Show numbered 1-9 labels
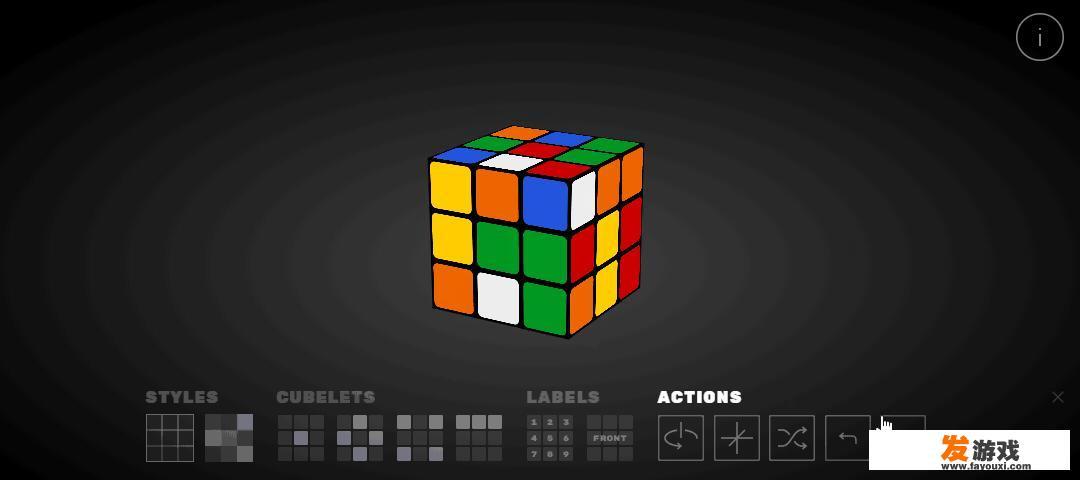1080x480 pixels. coord(549,438)
